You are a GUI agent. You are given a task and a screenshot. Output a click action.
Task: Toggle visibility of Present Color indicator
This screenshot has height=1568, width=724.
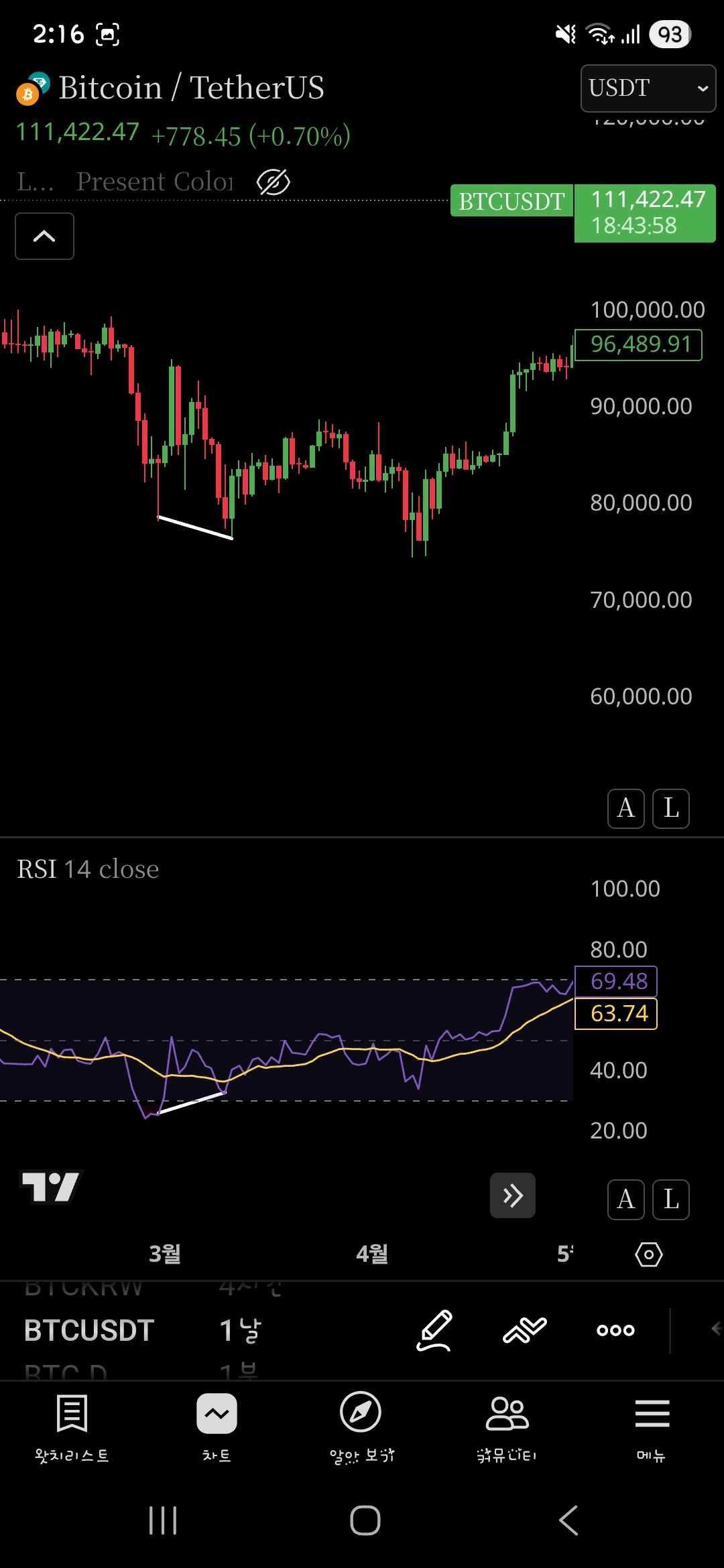point(274,182)
